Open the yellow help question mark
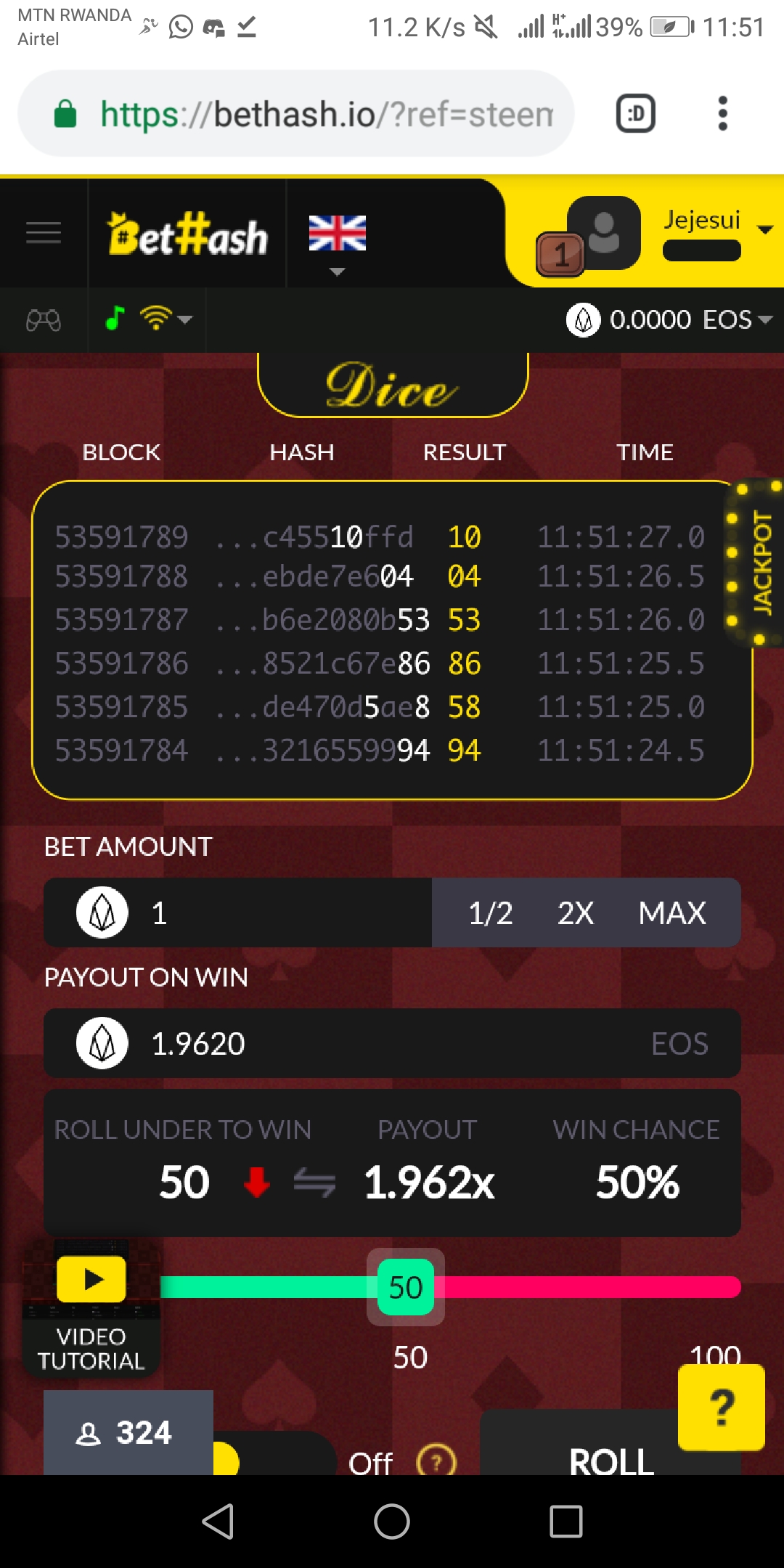This screenshot has width=784, height=1568. tap(722, 1407)
